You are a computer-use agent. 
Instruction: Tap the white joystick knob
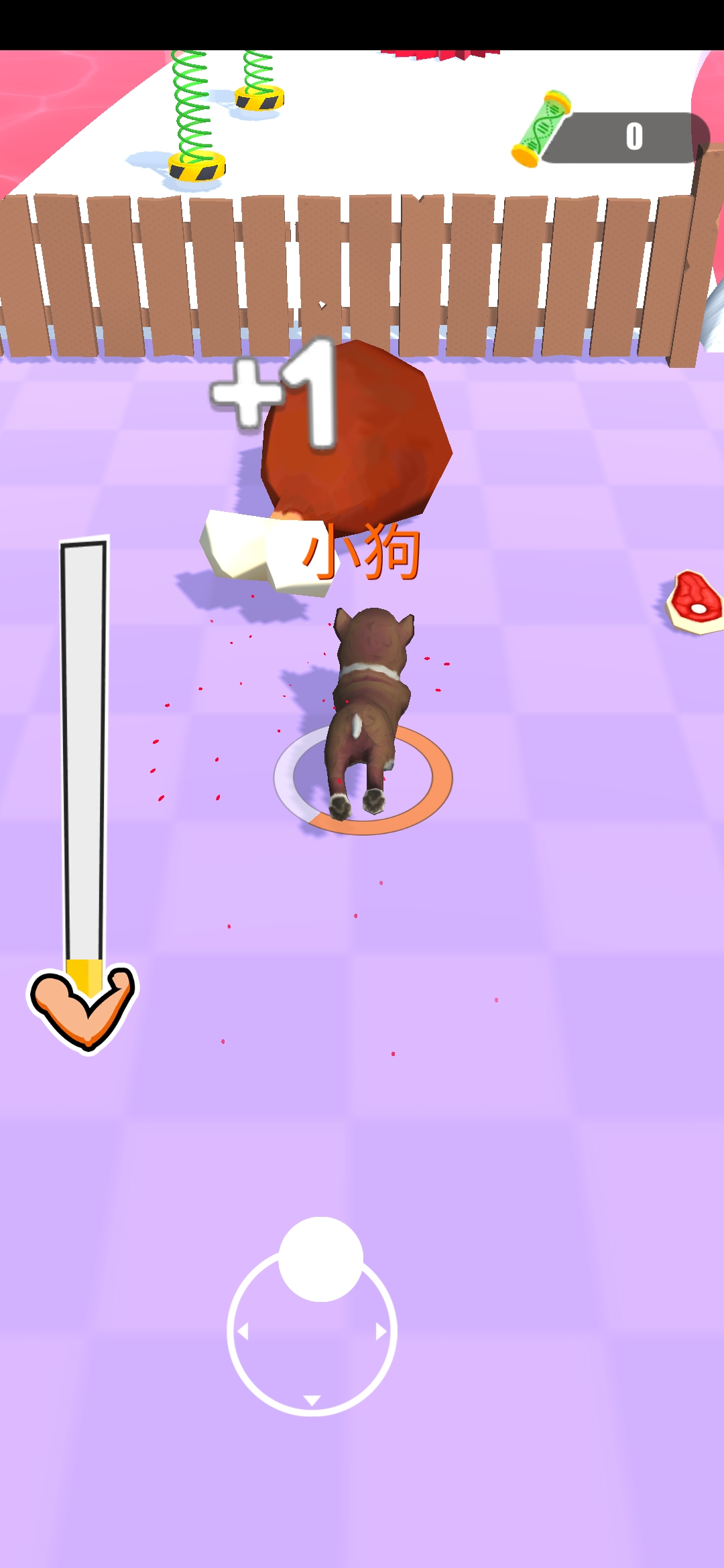(x=320, y=1259)
